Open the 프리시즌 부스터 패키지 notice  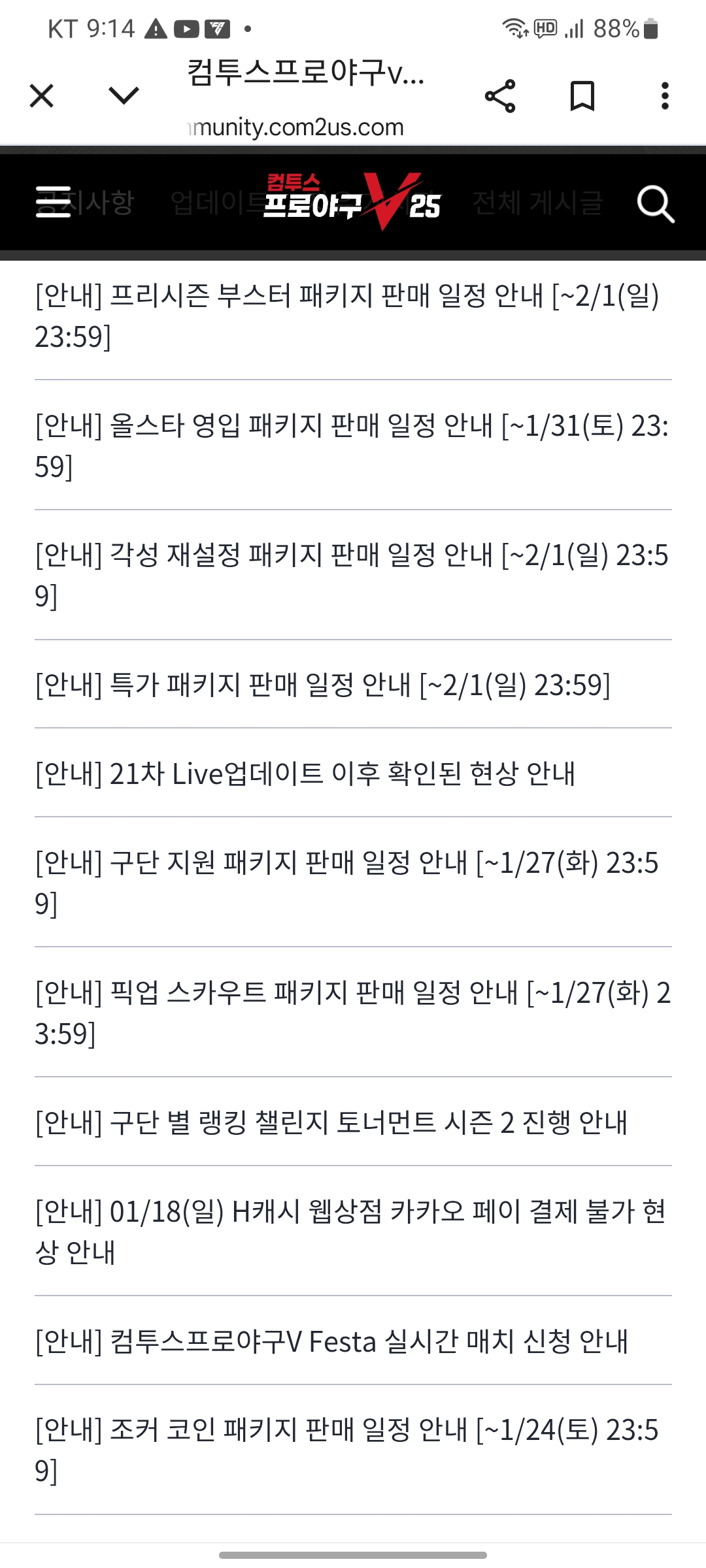pos(346,316)
